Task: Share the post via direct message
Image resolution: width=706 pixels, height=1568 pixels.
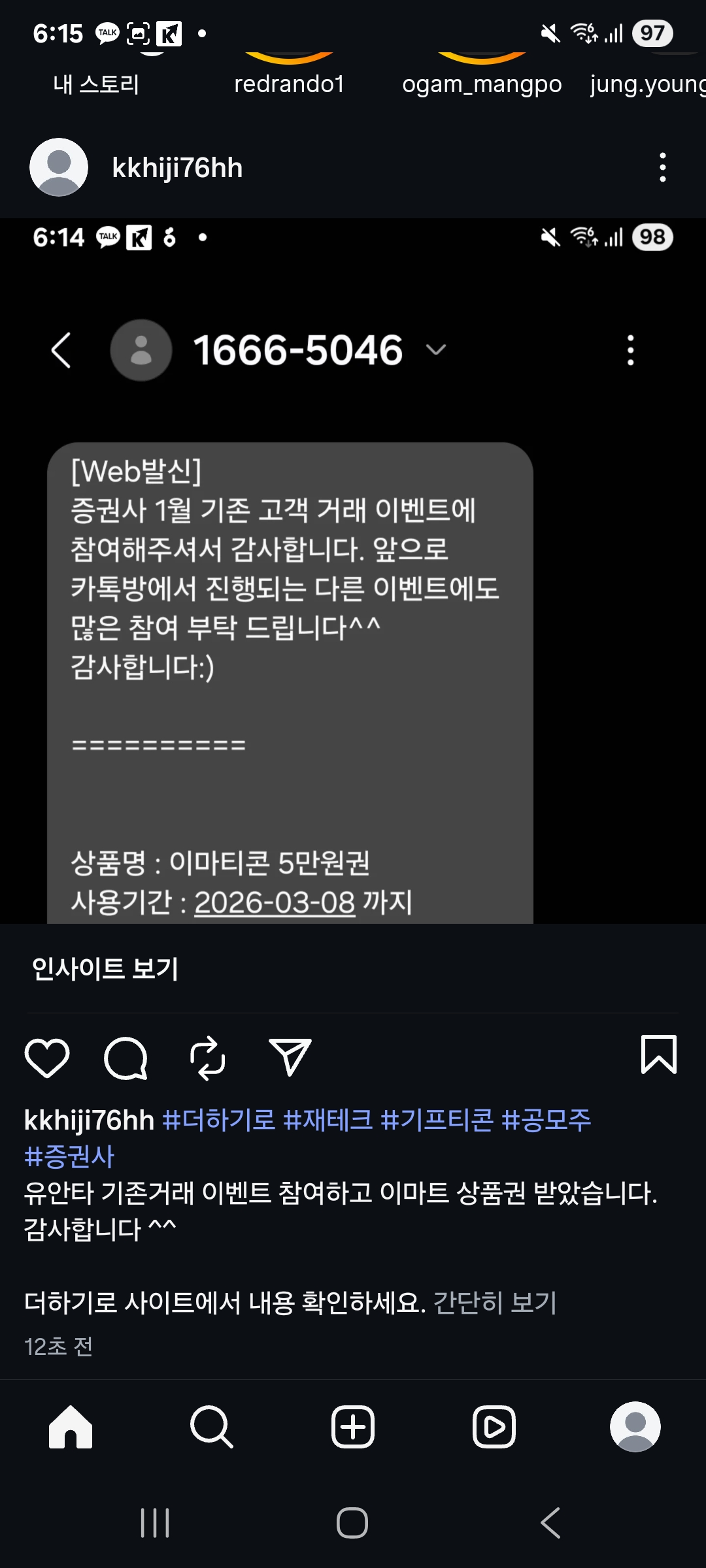Action: tap(292, 1058)
